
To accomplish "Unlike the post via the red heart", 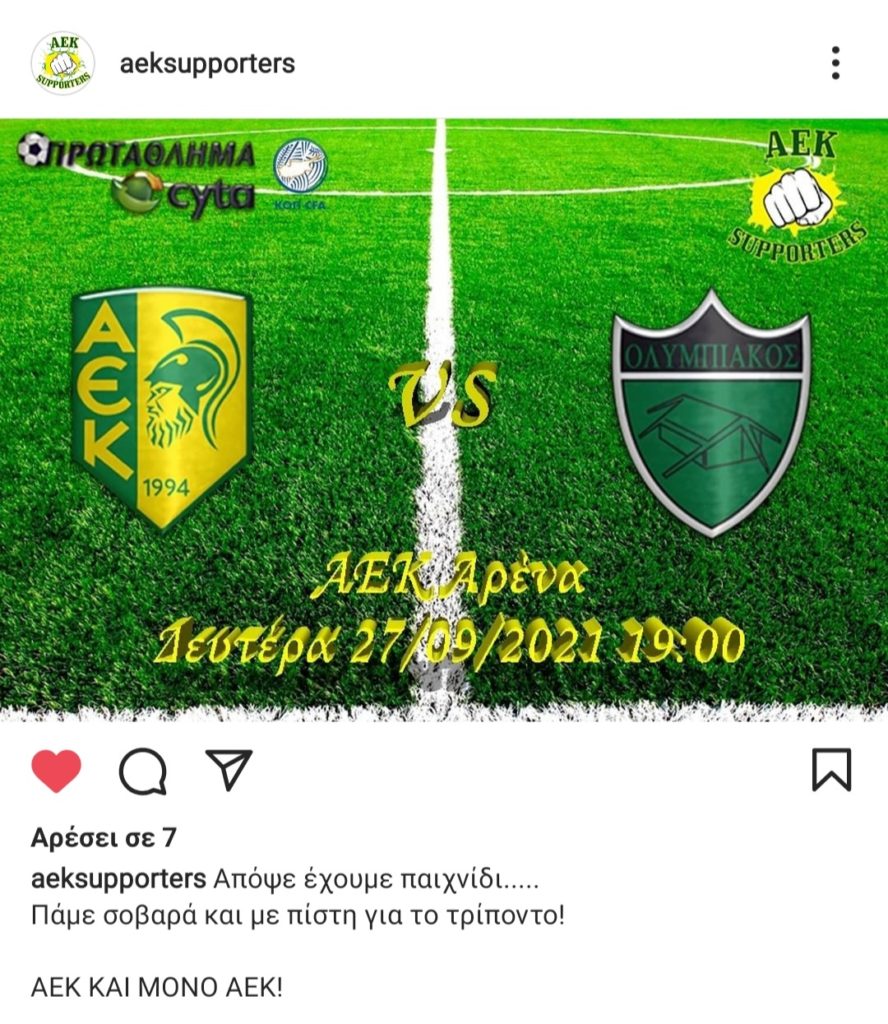I will pos(56,771).
